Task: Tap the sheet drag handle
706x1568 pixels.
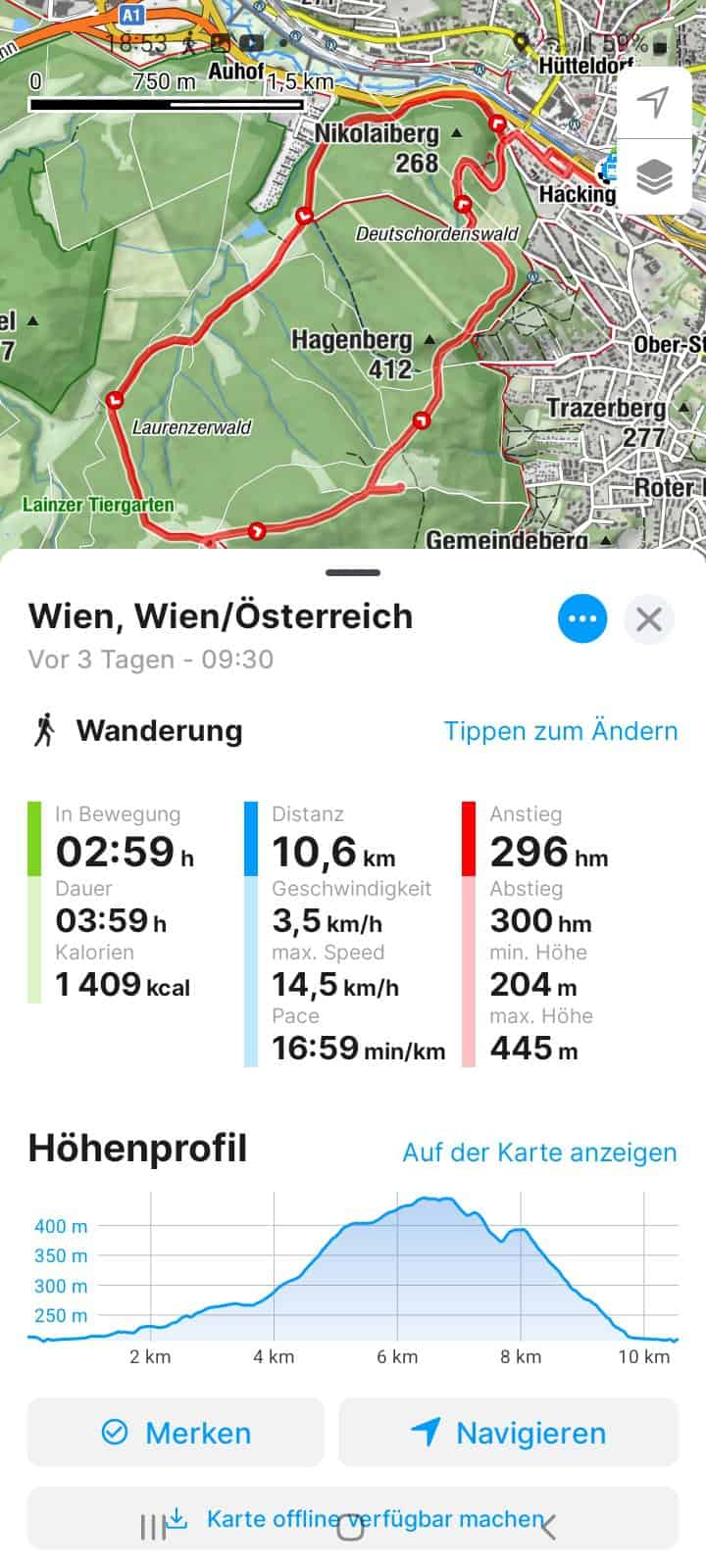Action: 353,572
